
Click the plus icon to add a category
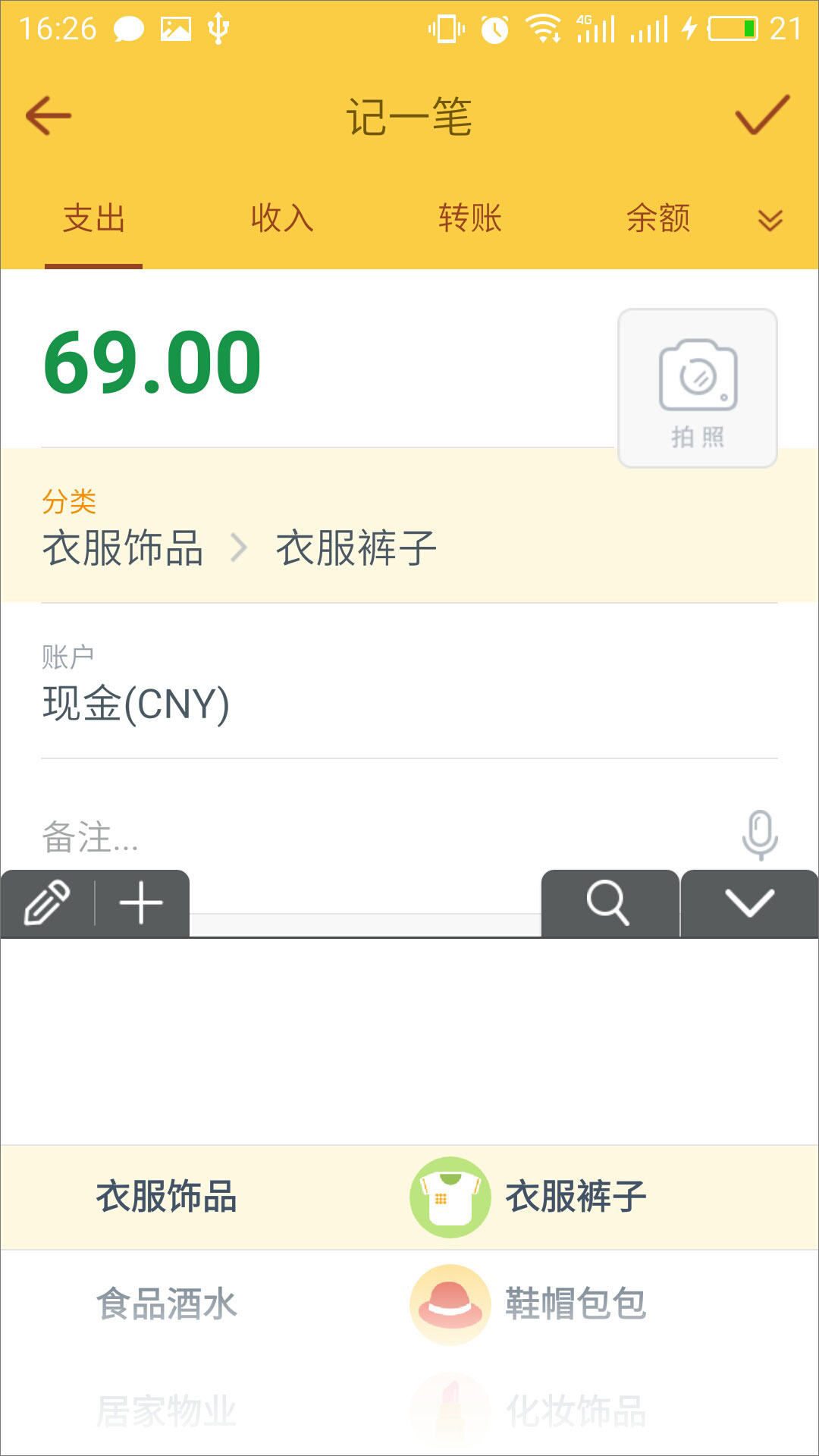point(141,902)
